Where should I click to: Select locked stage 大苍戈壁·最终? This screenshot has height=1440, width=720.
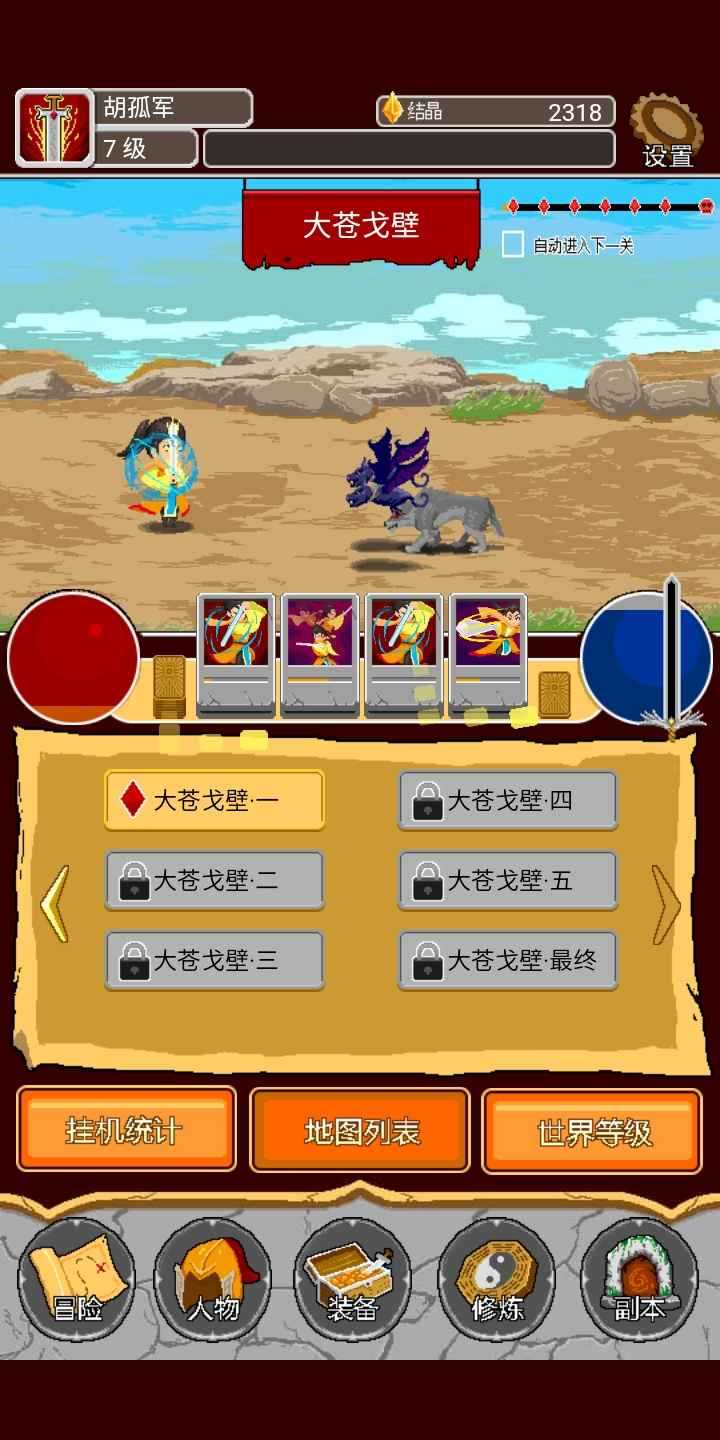(x=508, y=960)
